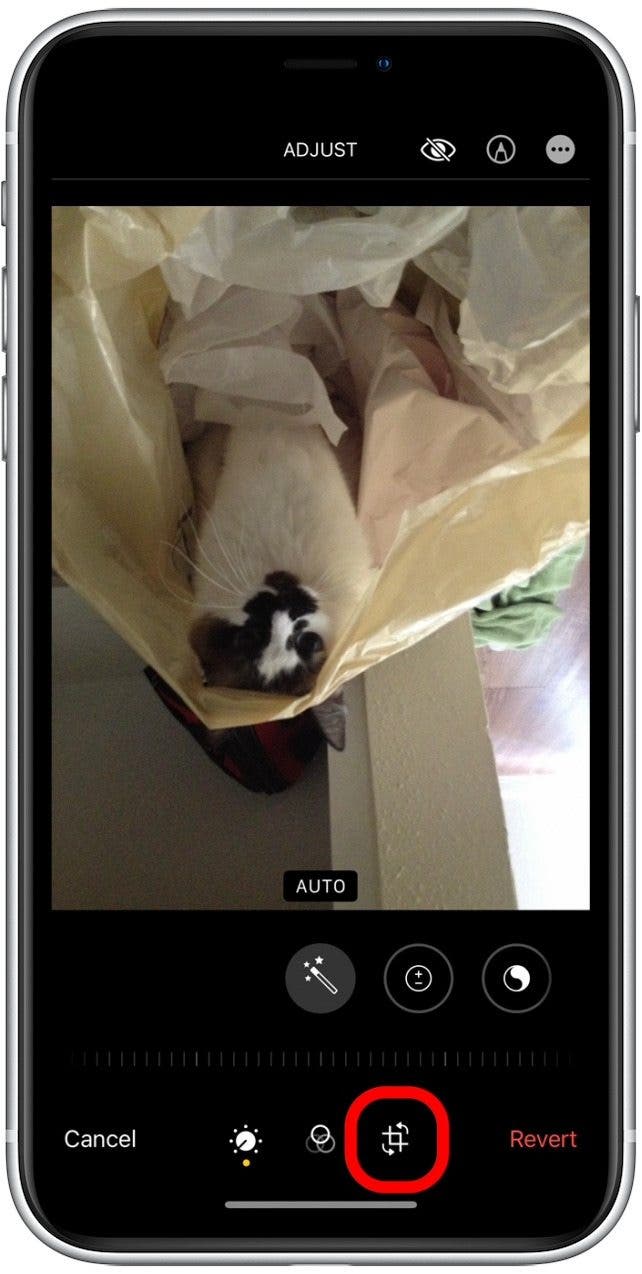Image resolution: width=642 pixels, height=1274 pixels.
Task: Open the crop and rotate tool
Action: coord(396,1139)
